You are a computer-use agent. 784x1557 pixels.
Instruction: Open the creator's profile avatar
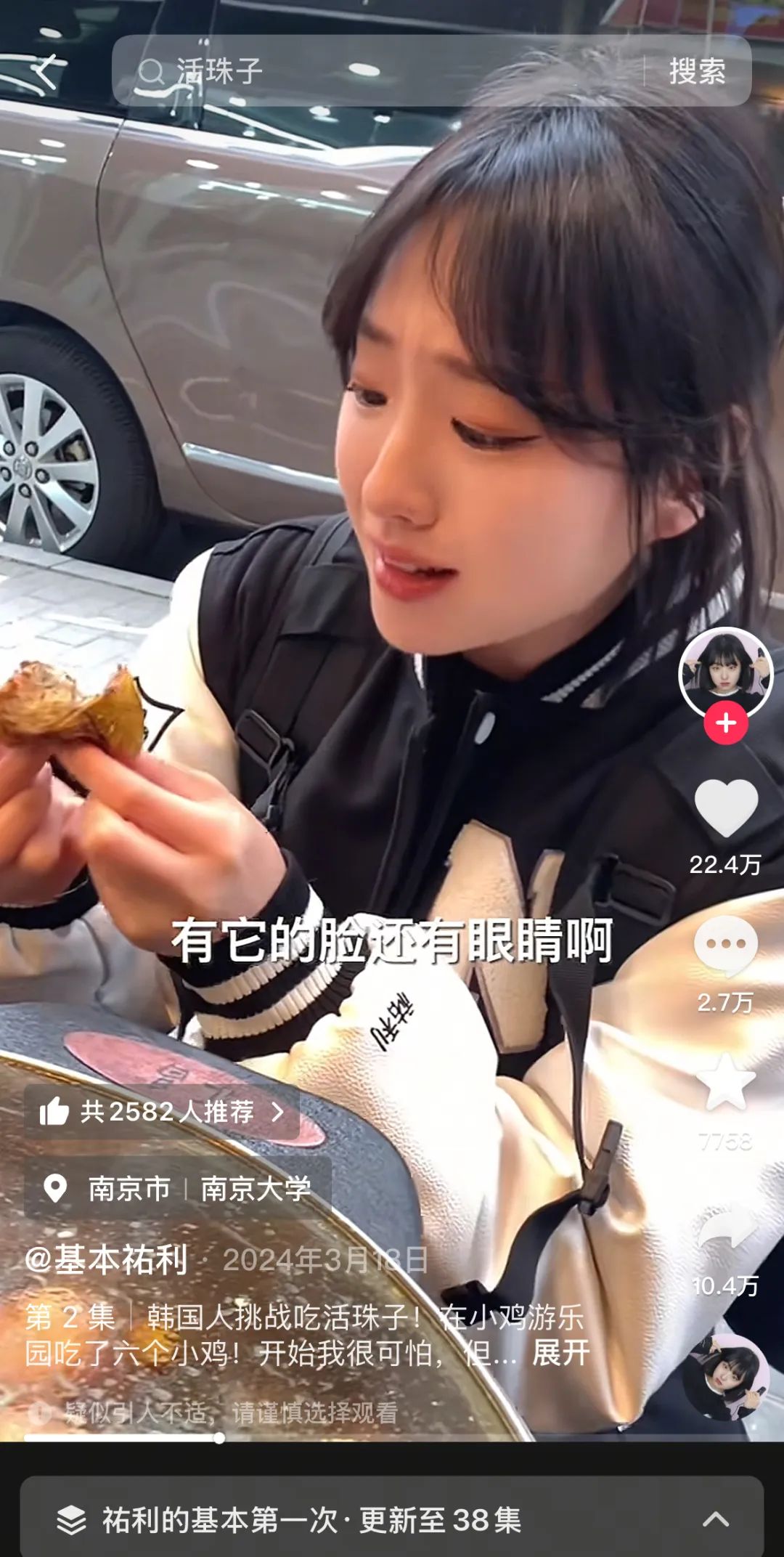tap(725, 672)
